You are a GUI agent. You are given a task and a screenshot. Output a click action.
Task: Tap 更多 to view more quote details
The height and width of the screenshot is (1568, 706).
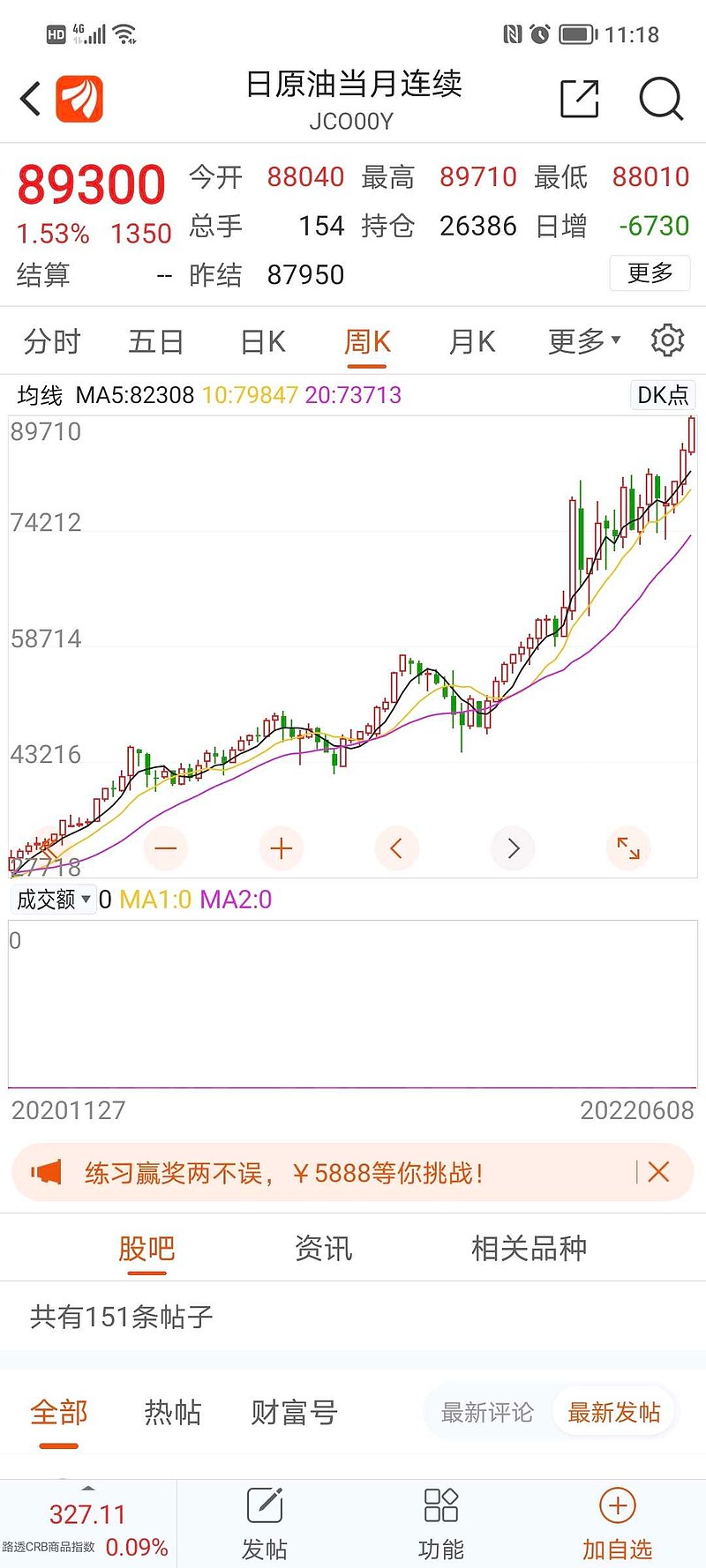click(650, 273)
